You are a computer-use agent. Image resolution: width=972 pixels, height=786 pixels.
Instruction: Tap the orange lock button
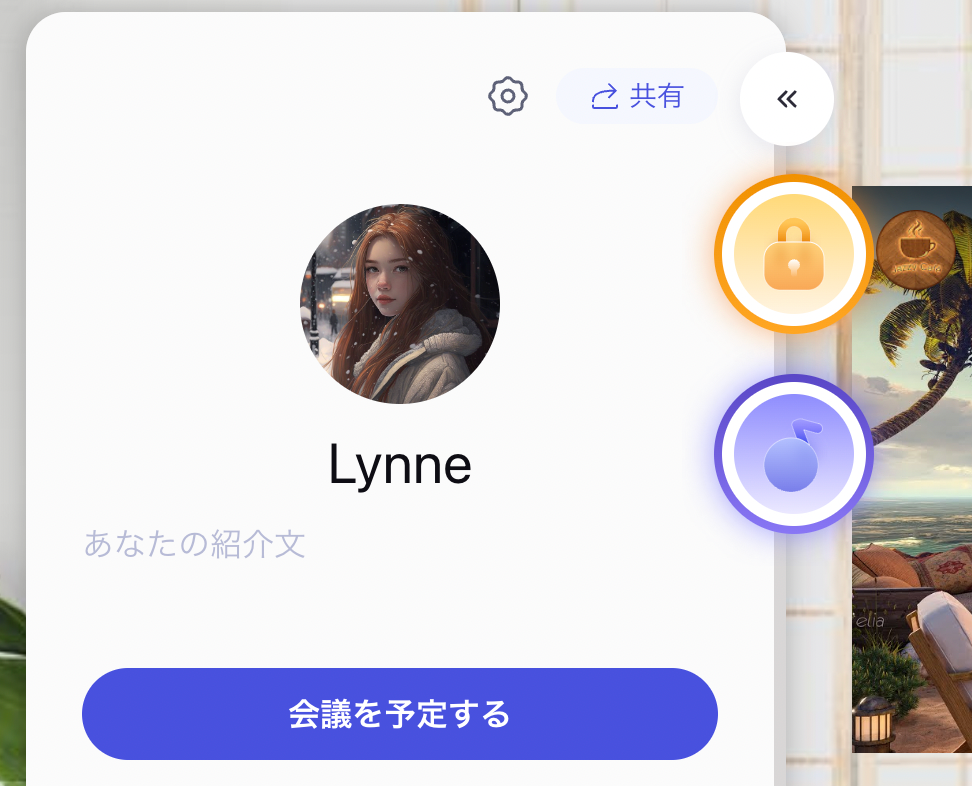coord(793,254)
